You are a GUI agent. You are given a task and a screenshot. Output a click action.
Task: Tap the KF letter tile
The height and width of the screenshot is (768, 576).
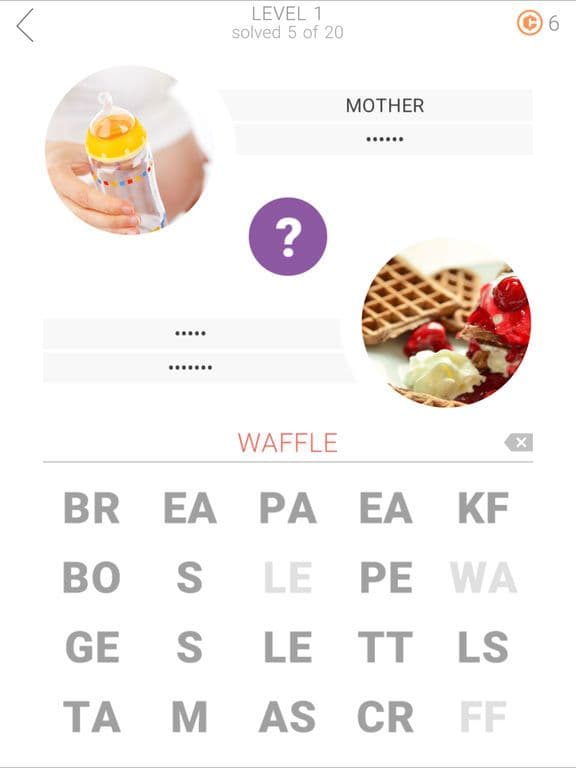coord(483,508)
